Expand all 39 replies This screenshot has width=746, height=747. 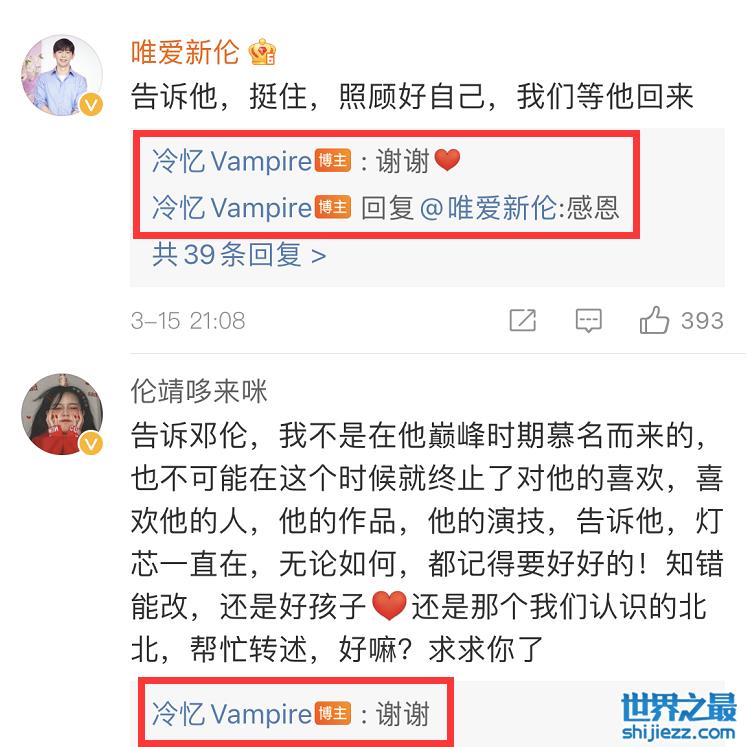pyautogui.click(x=239, y=254)
